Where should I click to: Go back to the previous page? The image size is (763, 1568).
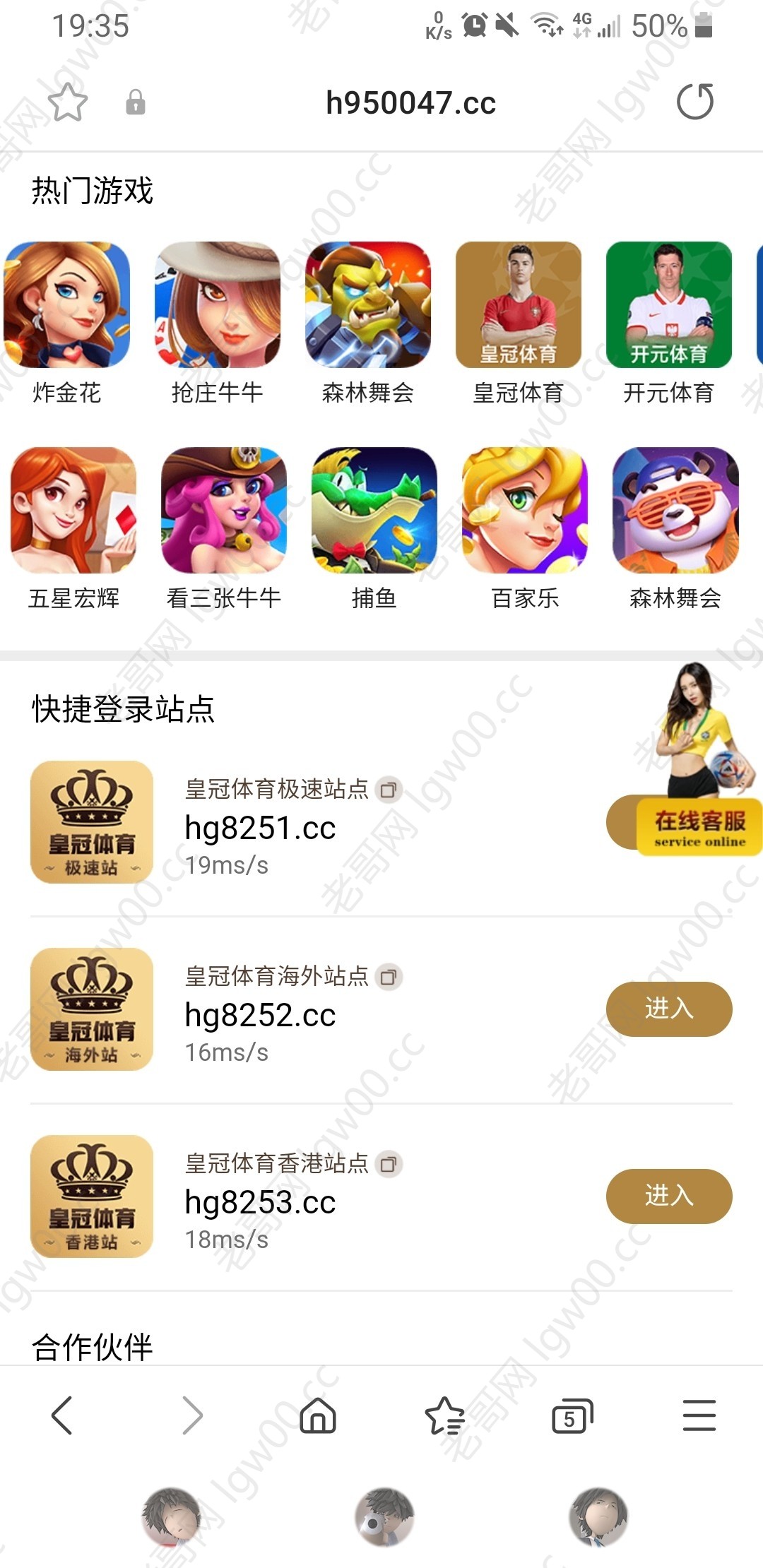62,1415
